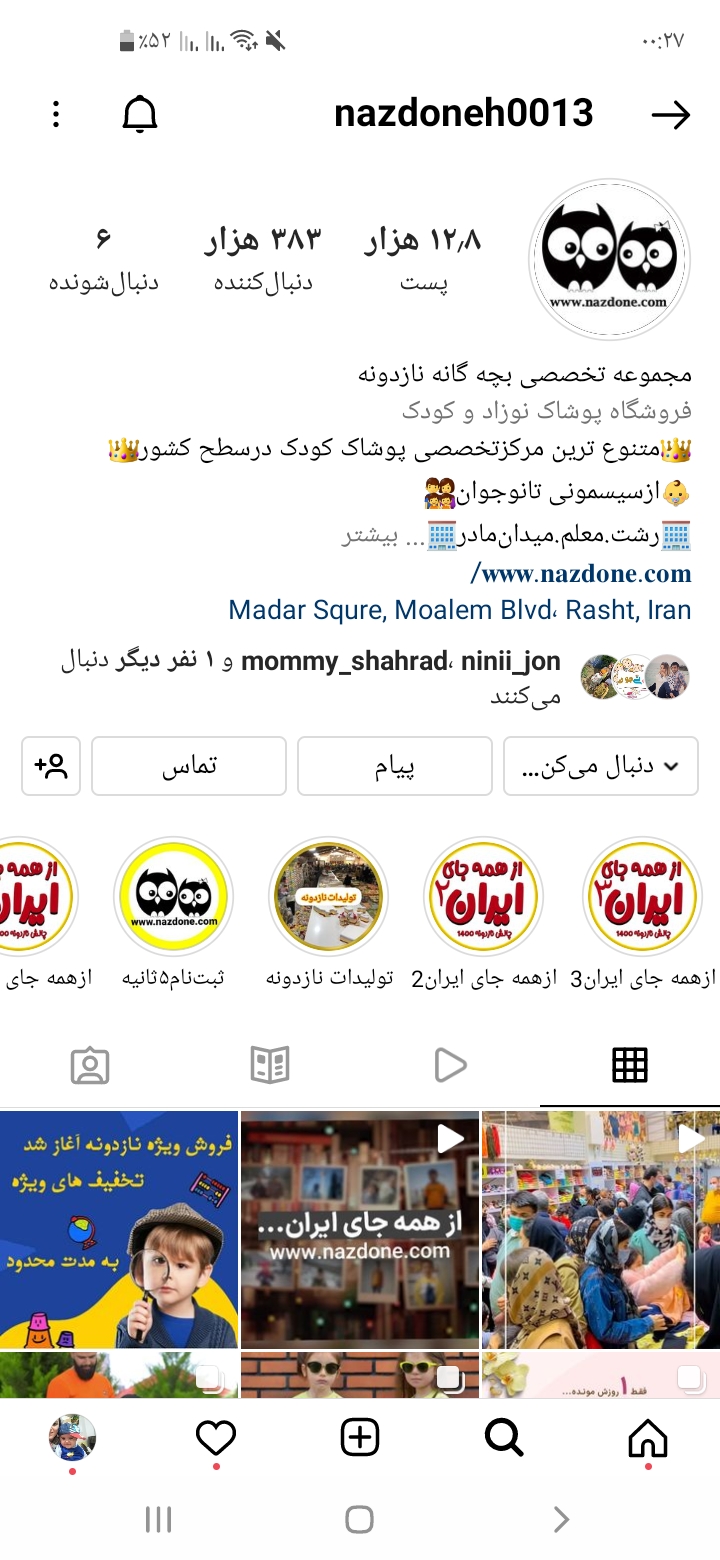
Task: Open the notifications bell for nazdoneh0013
Action: [x=140, y=115]
